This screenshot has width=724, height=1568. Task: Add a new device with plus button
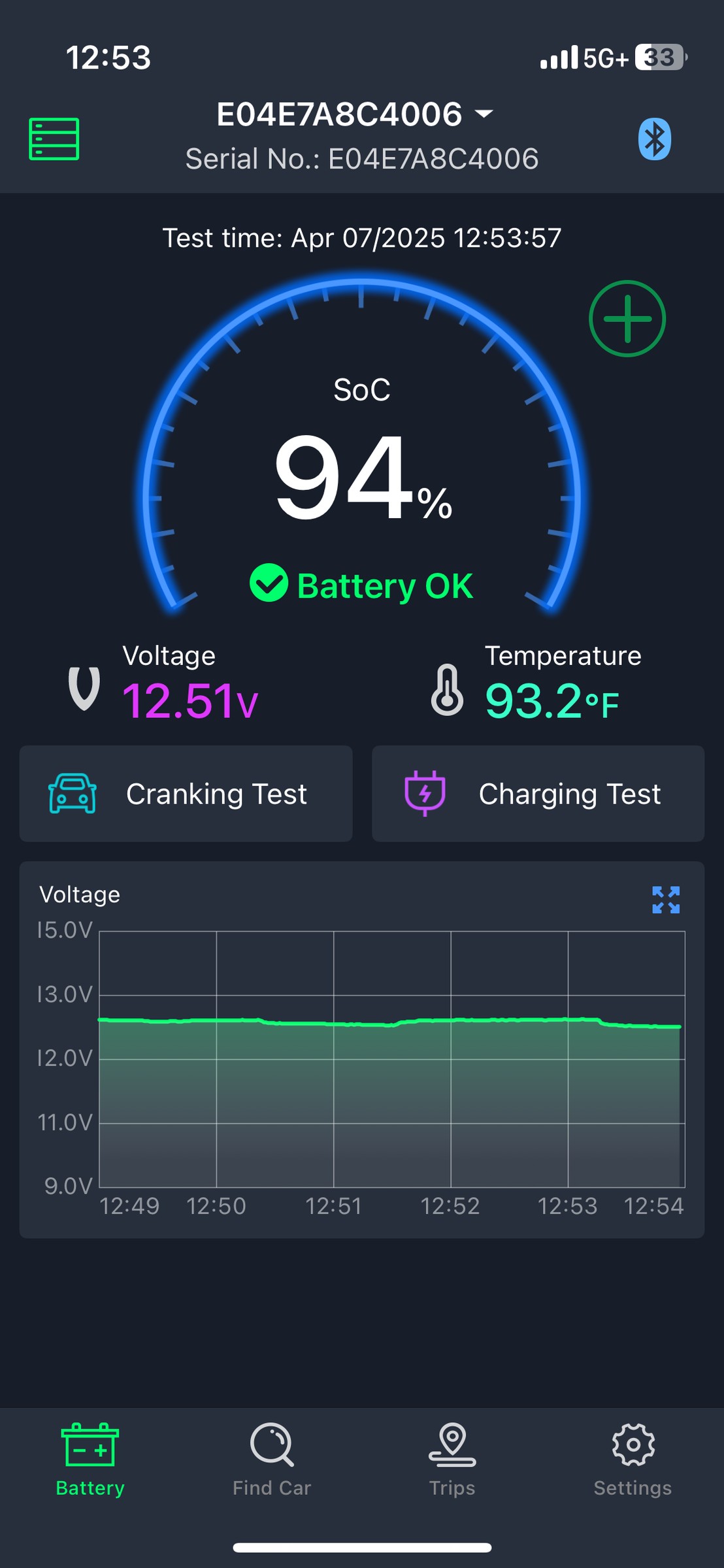coord(627,319)
